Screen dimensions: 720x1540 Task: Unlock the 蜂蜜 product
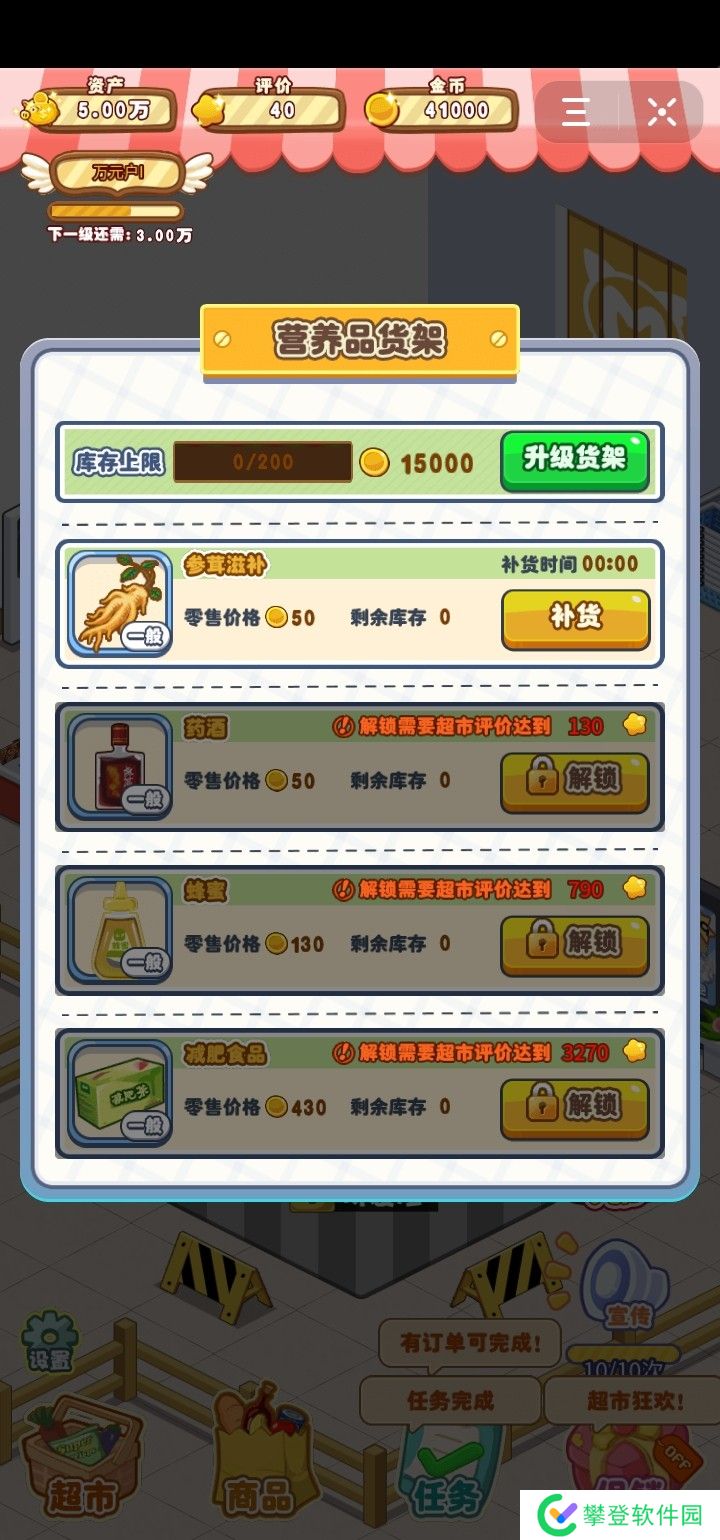[575, 944]
